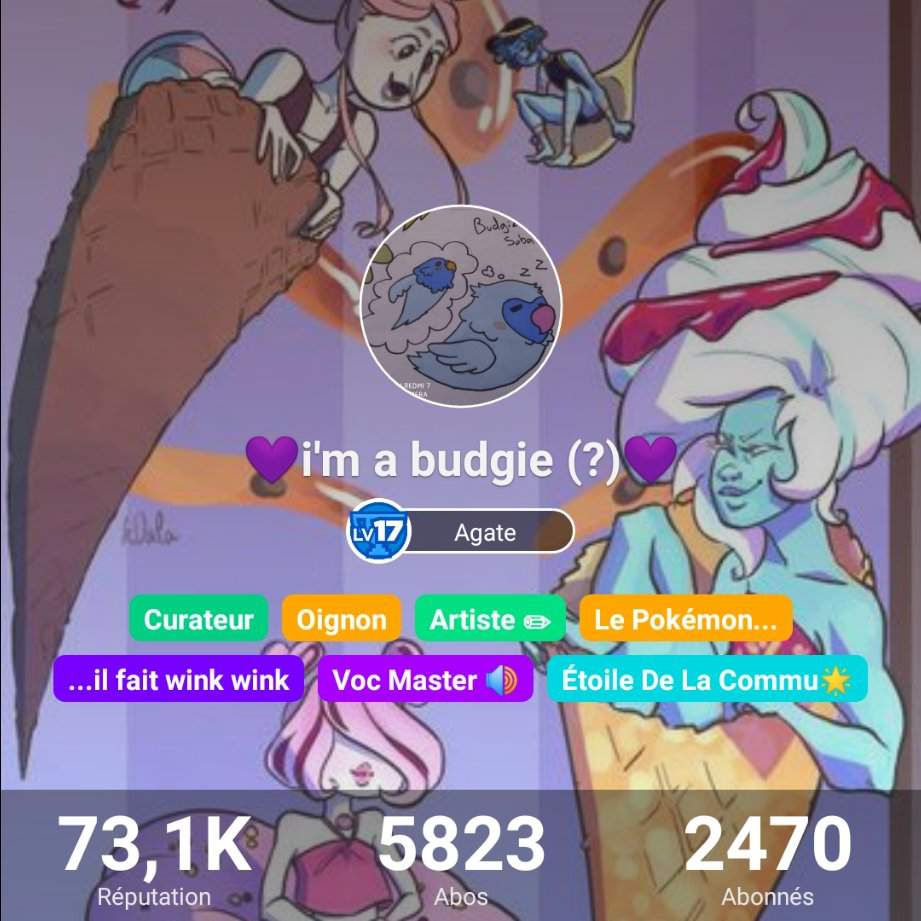The image size is (921, 921).
Task: Open the level 17 Agate badge
Action: (x=461, y=532)
